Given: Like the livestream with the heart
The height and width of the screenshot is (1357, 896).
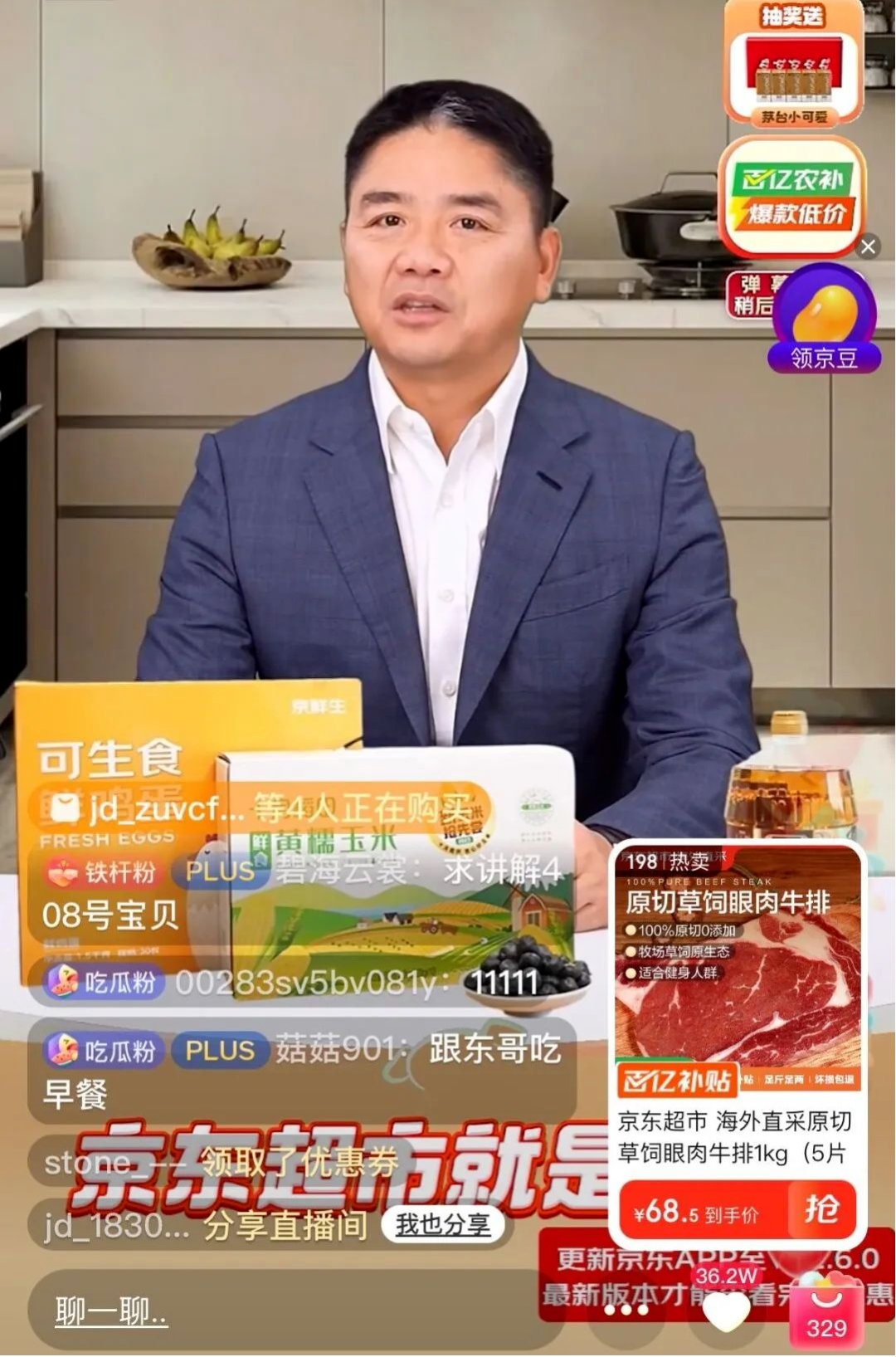Looking at the screenshot, I should [726, 1311].
